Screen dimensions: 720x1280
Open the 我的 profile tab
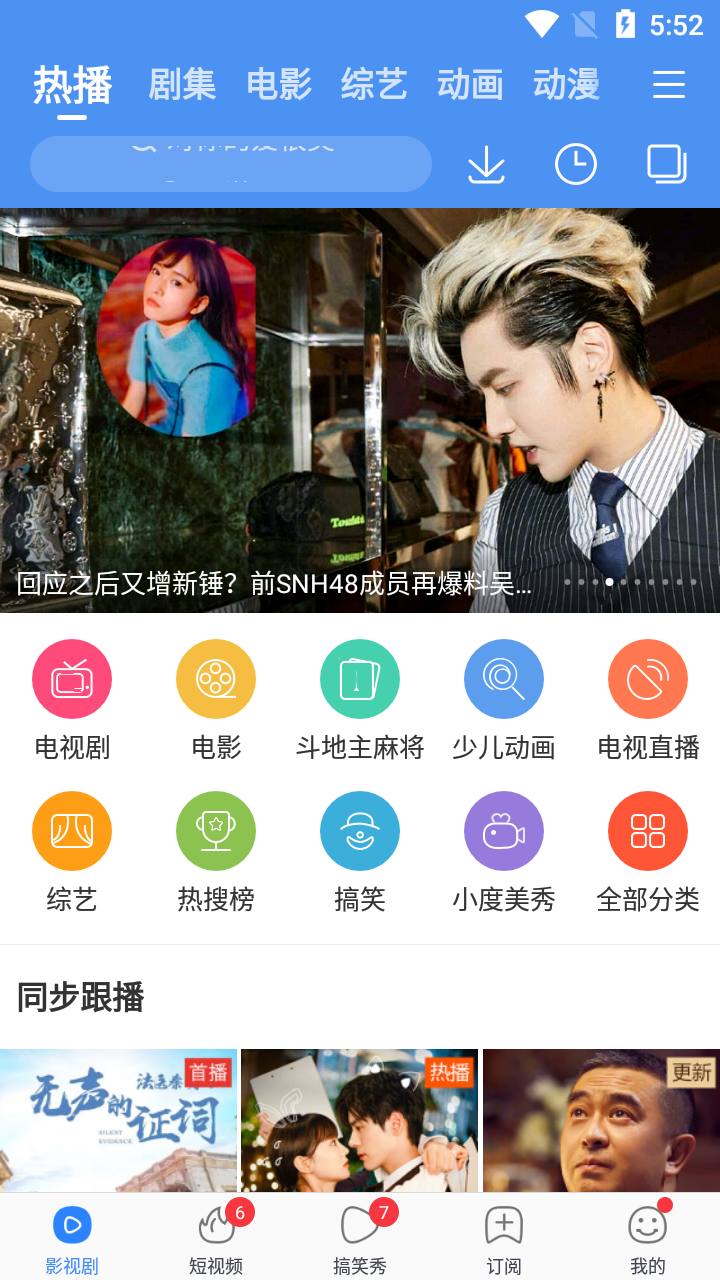coord(648,1238)
